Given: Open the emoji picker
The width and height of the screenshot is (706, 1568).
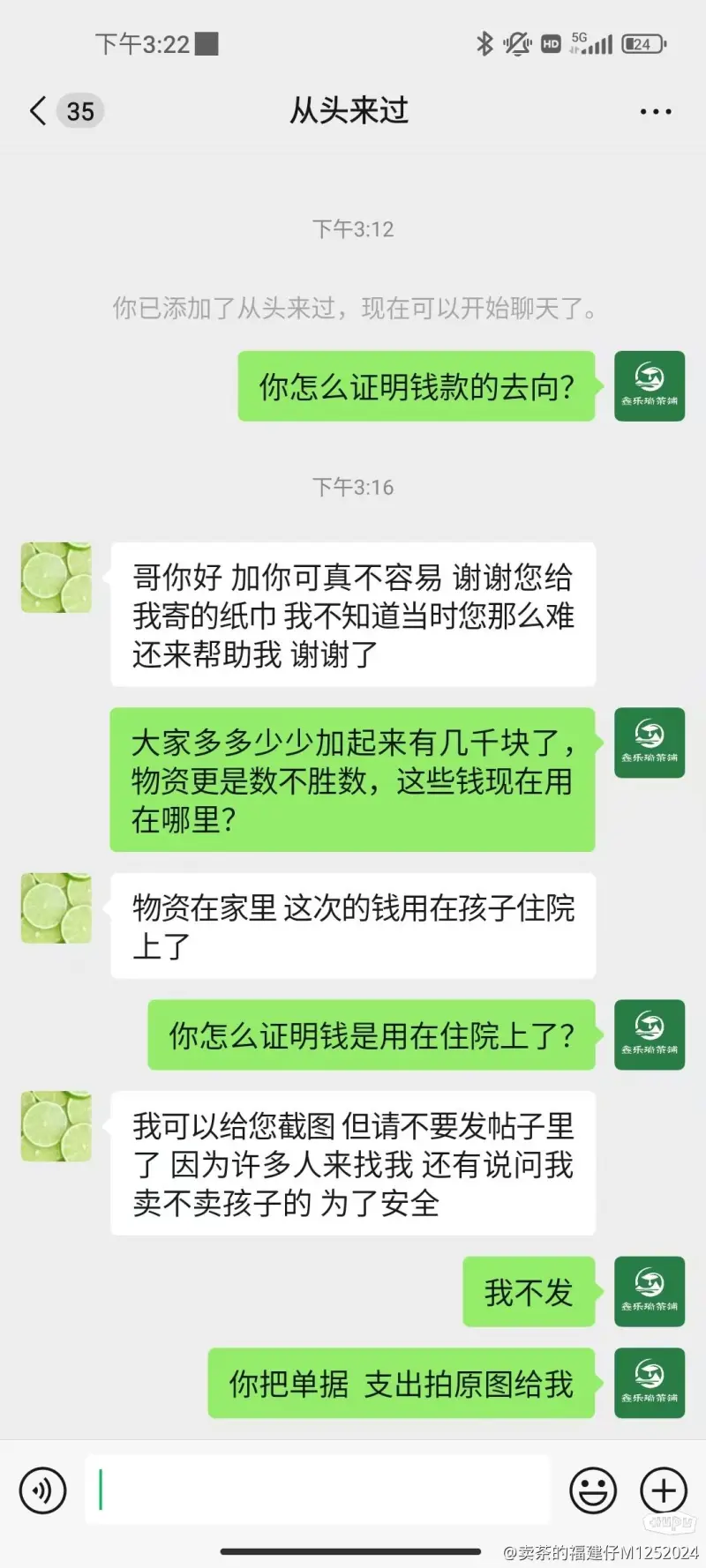Looking at the screenshot, I should coord(593,1490).
